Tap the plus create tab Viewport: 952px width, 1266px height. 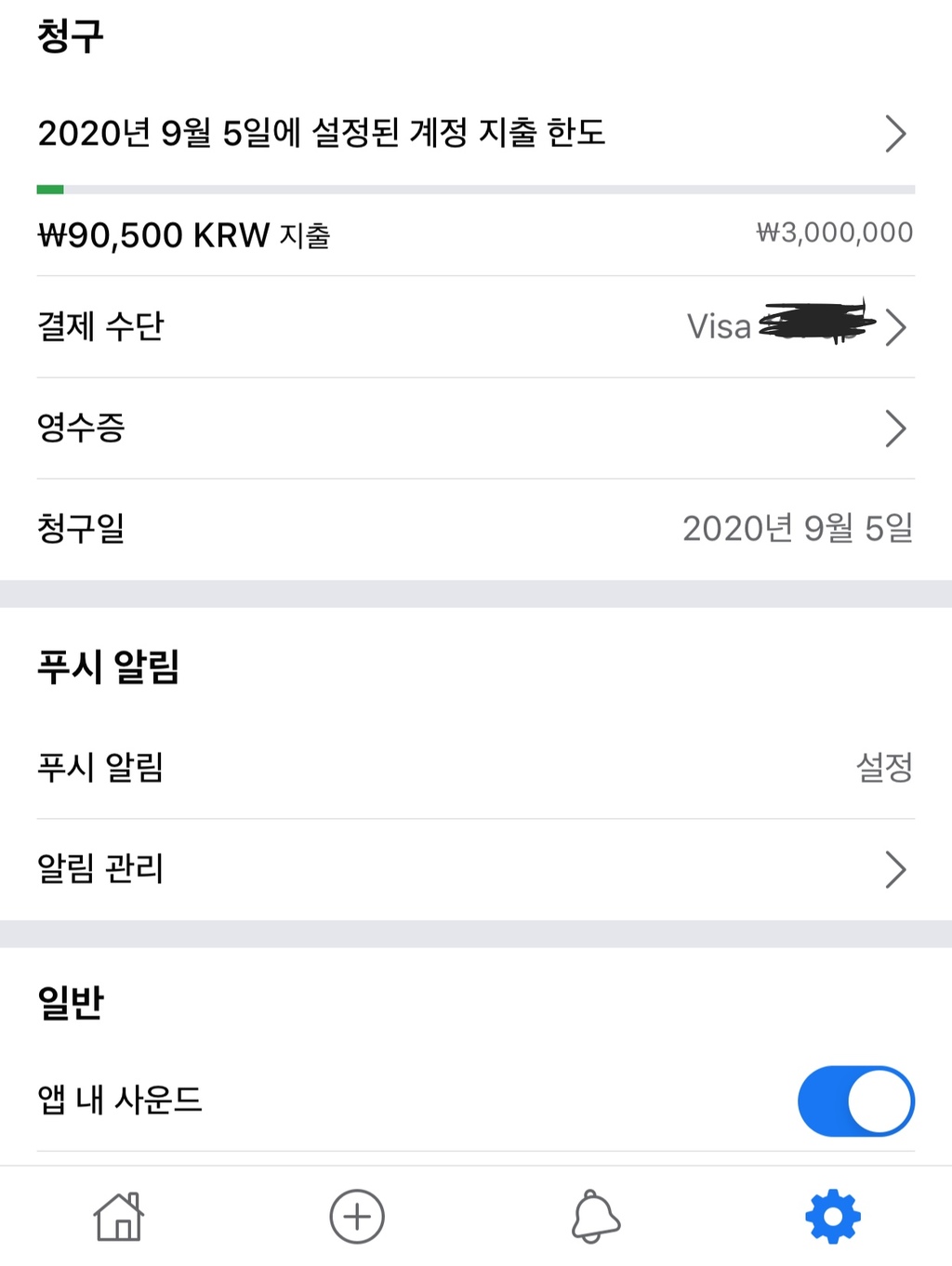pyautogui.click(x=357, y=1216)
